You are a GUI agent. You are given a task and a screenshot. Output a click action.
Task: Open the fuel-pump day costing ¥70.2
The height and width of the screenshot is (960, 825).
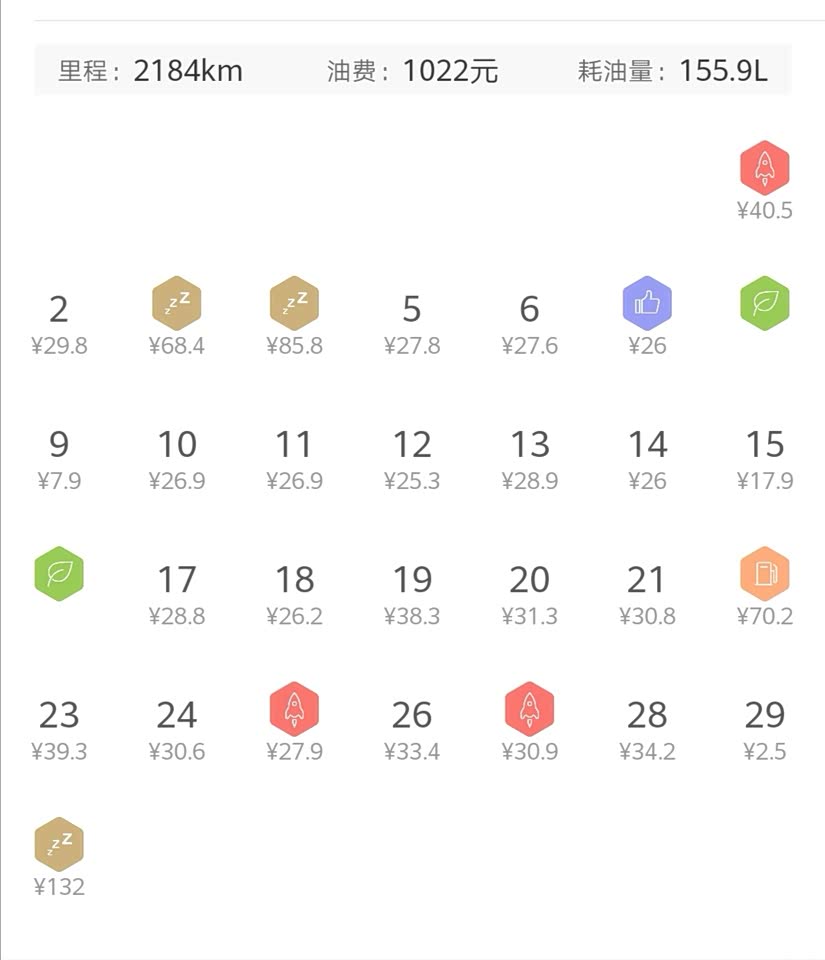point(765,574)
